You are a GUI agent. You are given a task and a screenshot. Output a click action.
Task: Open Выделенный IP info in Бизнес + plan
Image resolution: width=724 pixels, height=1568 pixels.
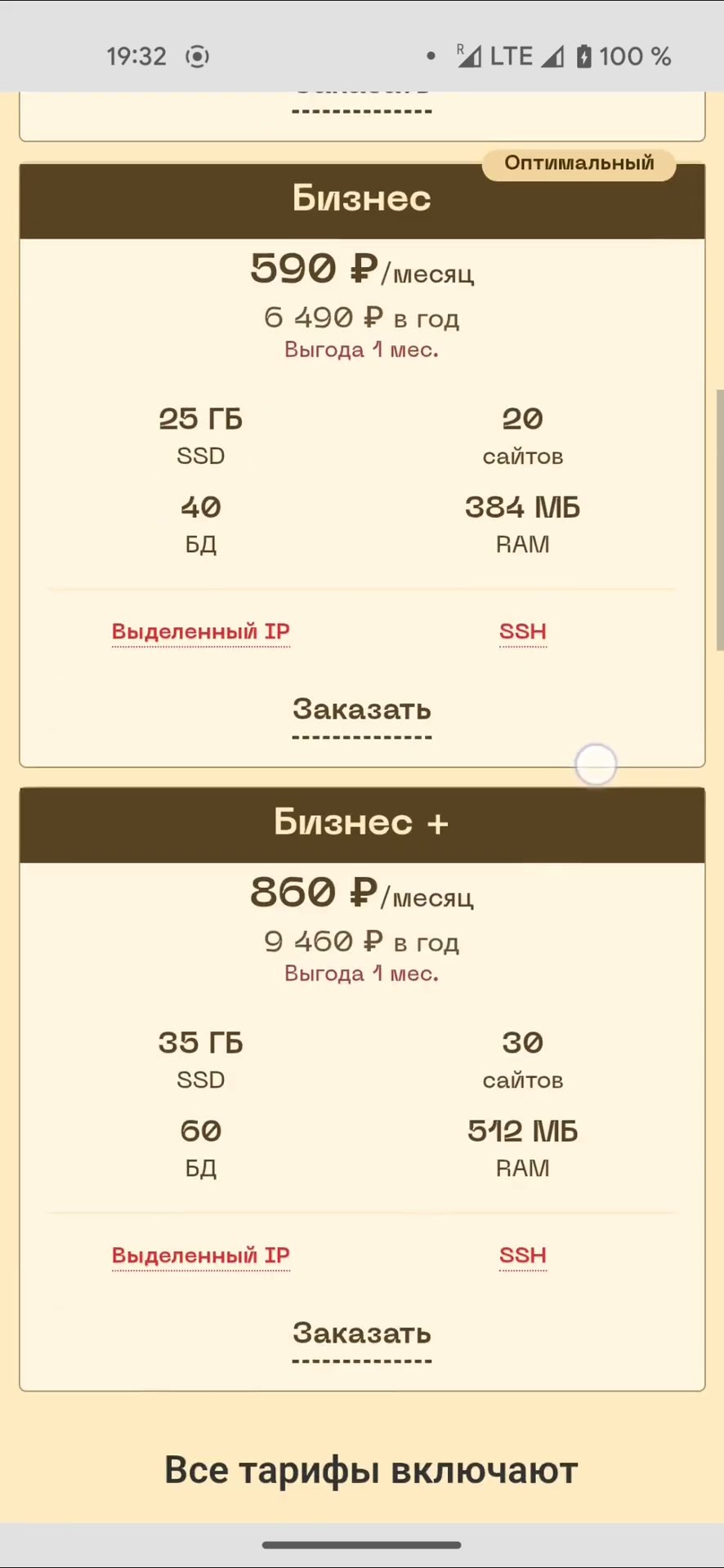pos(201,1255)
